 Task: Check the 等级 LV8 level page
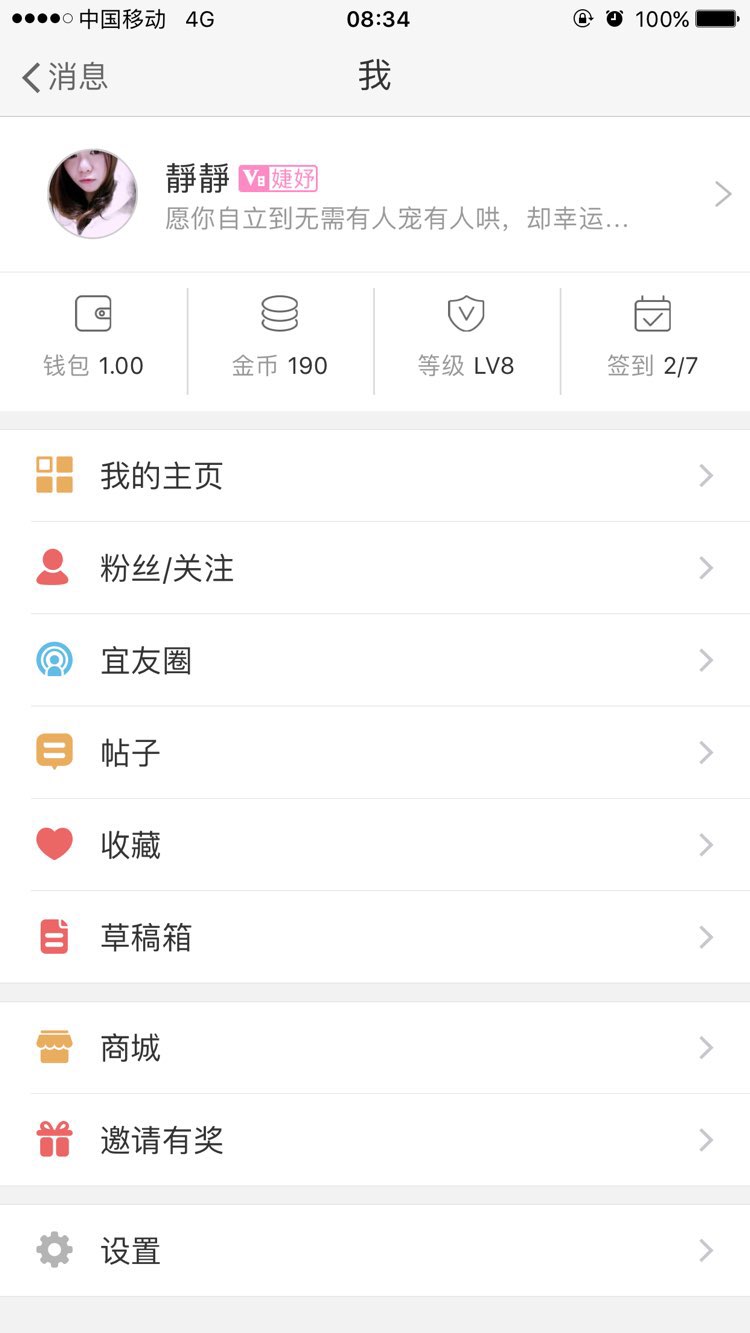coord(466,341)
